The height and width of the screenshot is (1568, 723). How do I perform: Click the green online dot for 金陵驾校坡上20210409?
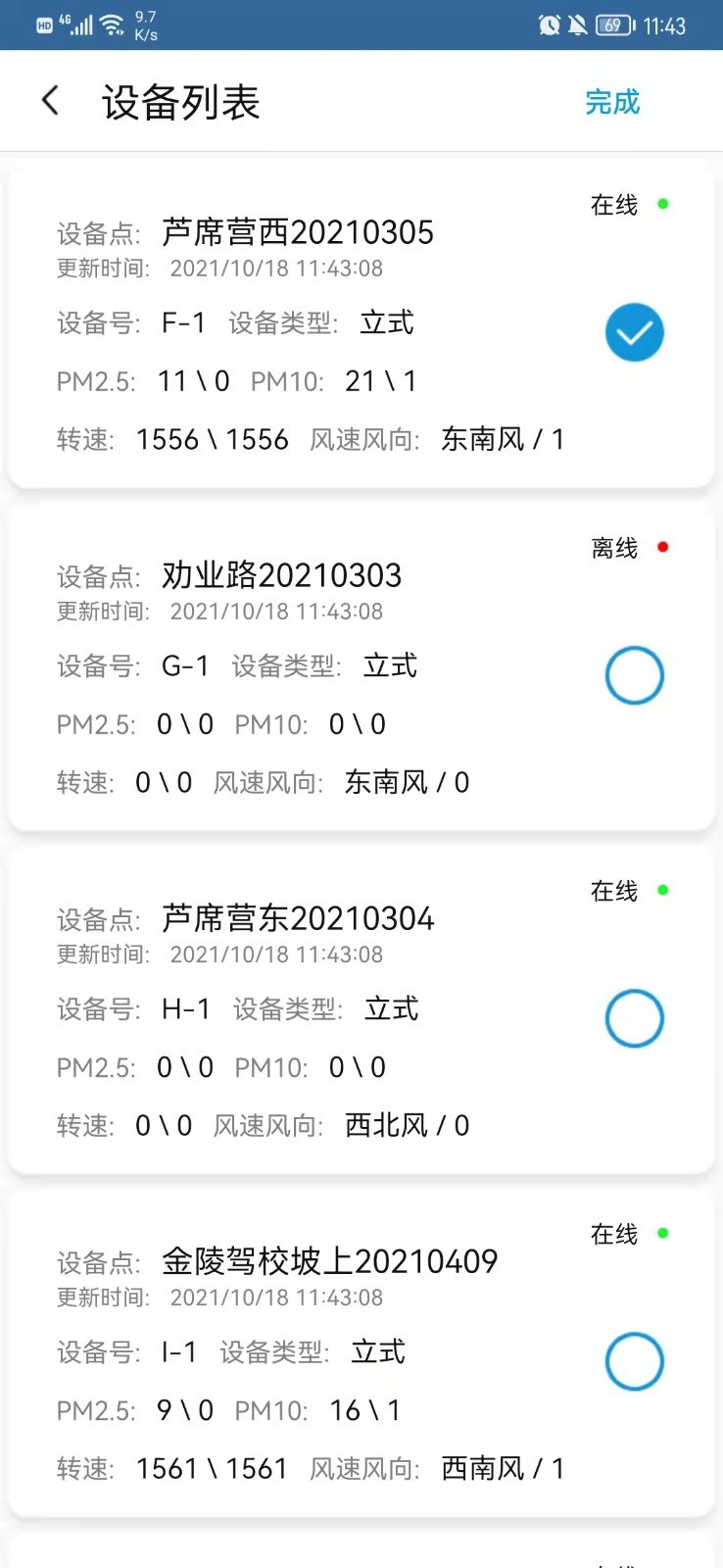(664, 1234)
